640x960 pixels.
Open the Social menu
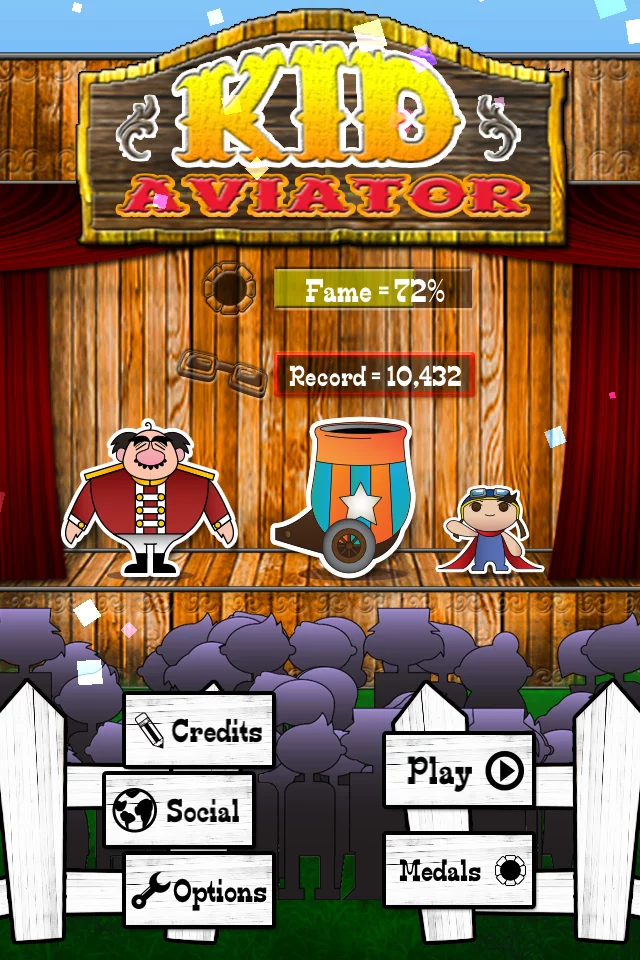[179, 810]
